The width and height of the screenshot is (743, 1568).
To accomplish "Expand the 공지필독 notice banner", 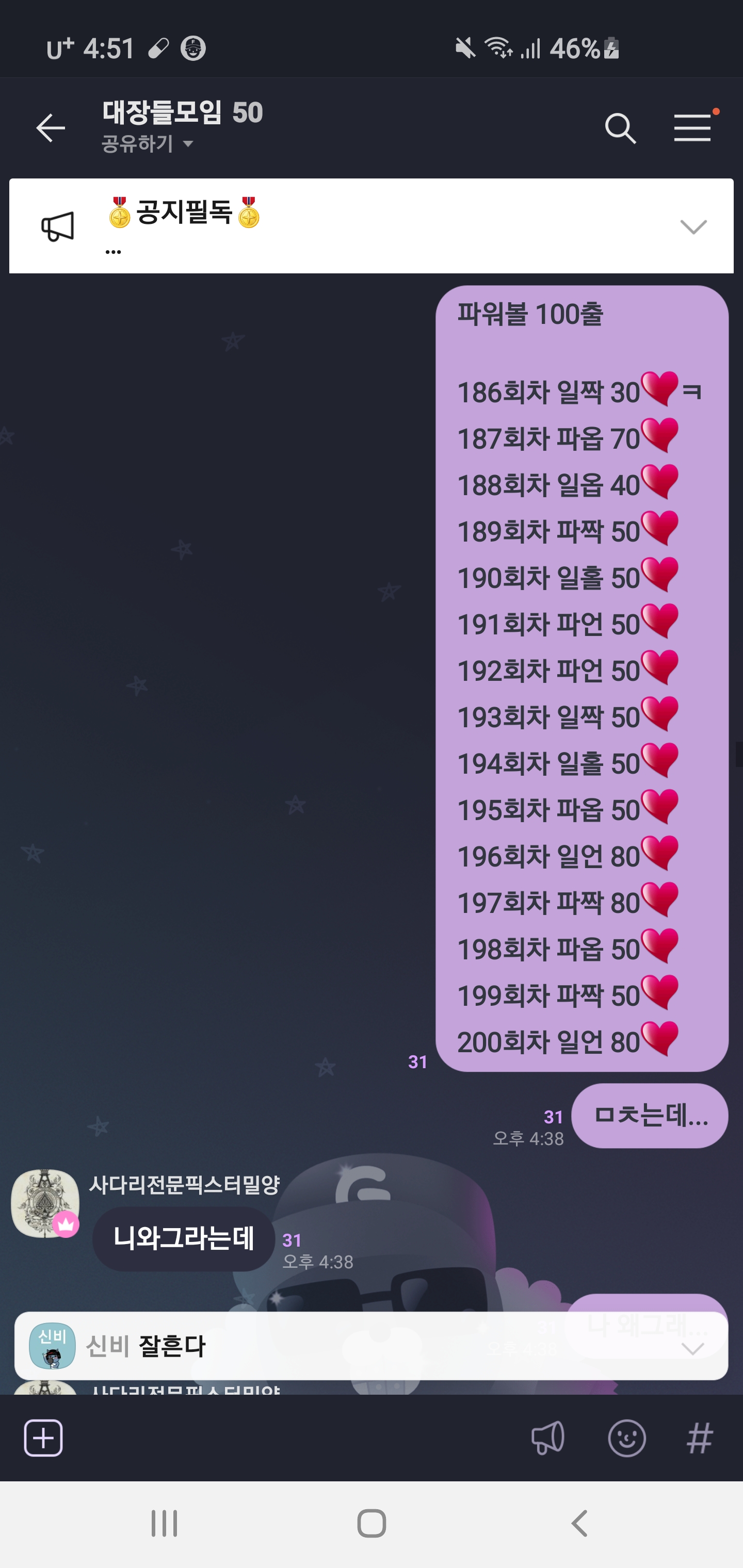I will point(693,227).
